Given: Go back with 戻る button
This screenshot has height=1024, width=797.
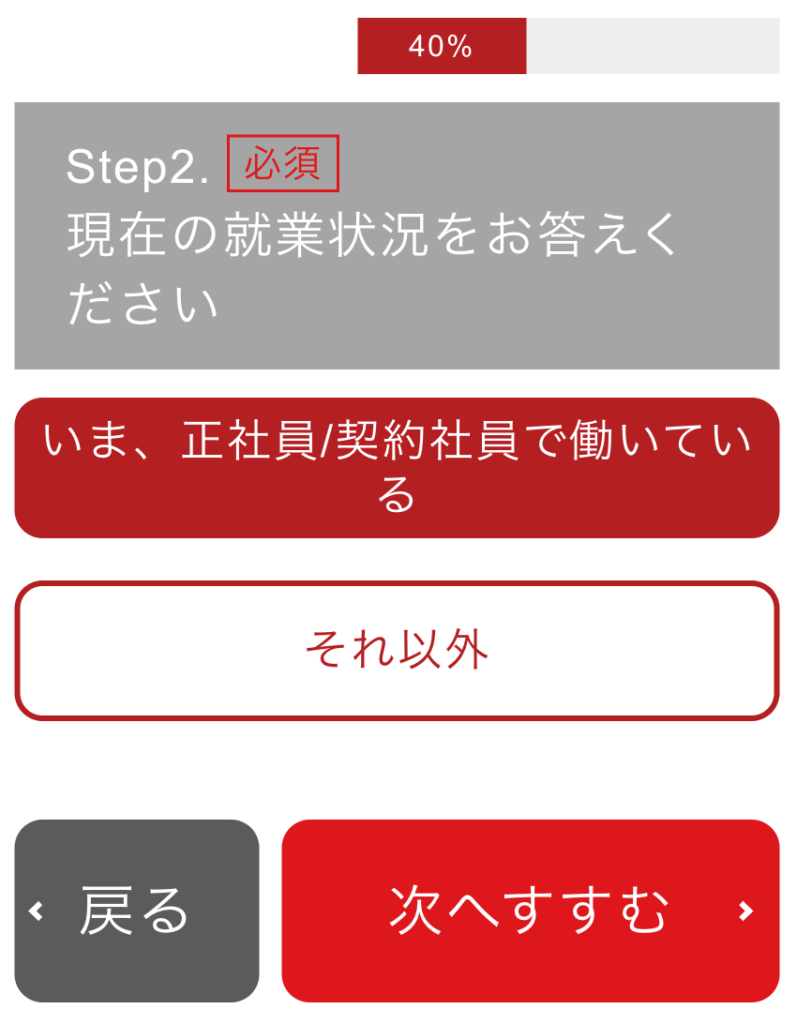Looking at the screenshot, I should 137,910.
